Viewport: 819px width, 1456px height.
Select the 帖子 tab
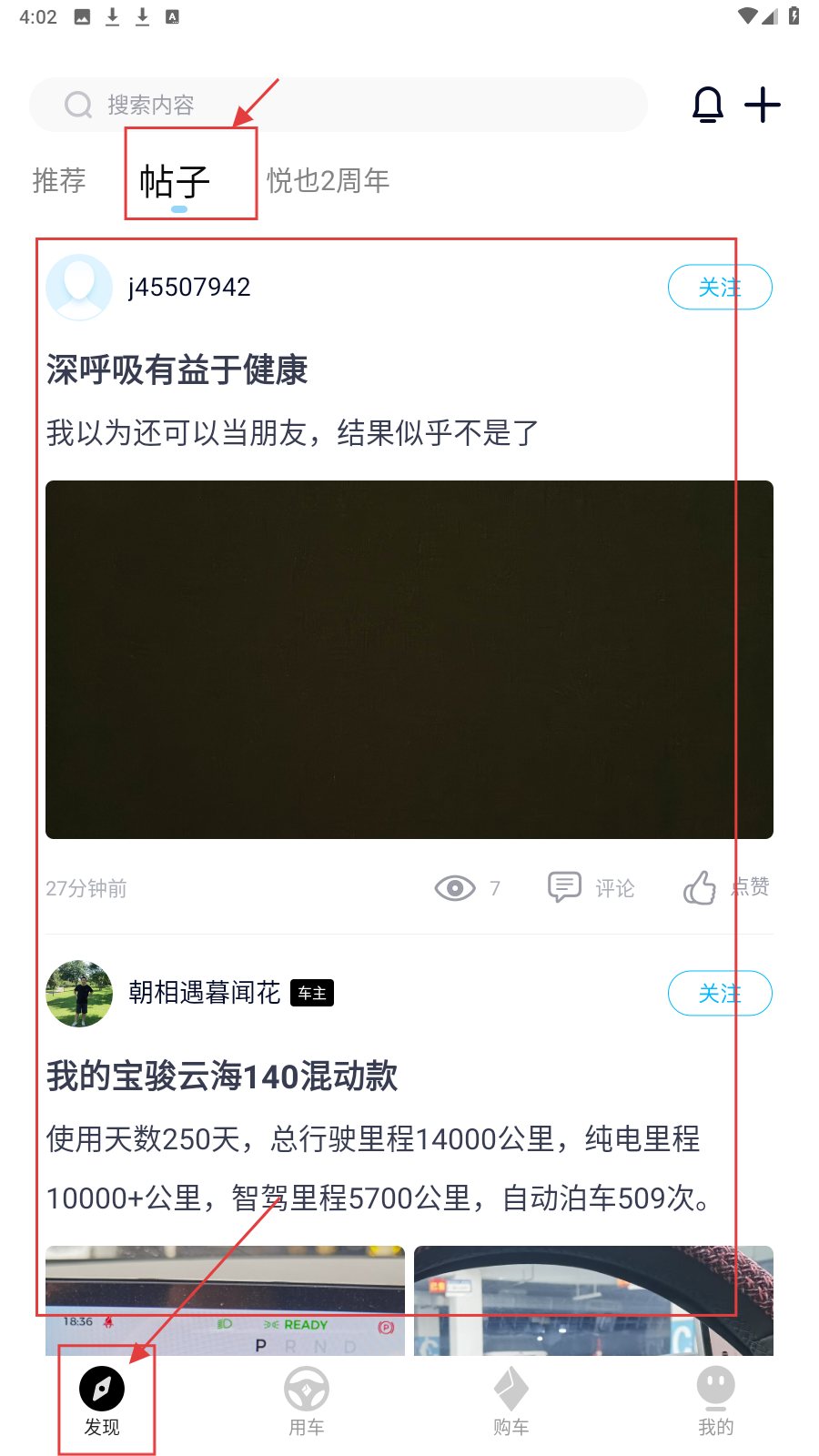coord(176,181)
